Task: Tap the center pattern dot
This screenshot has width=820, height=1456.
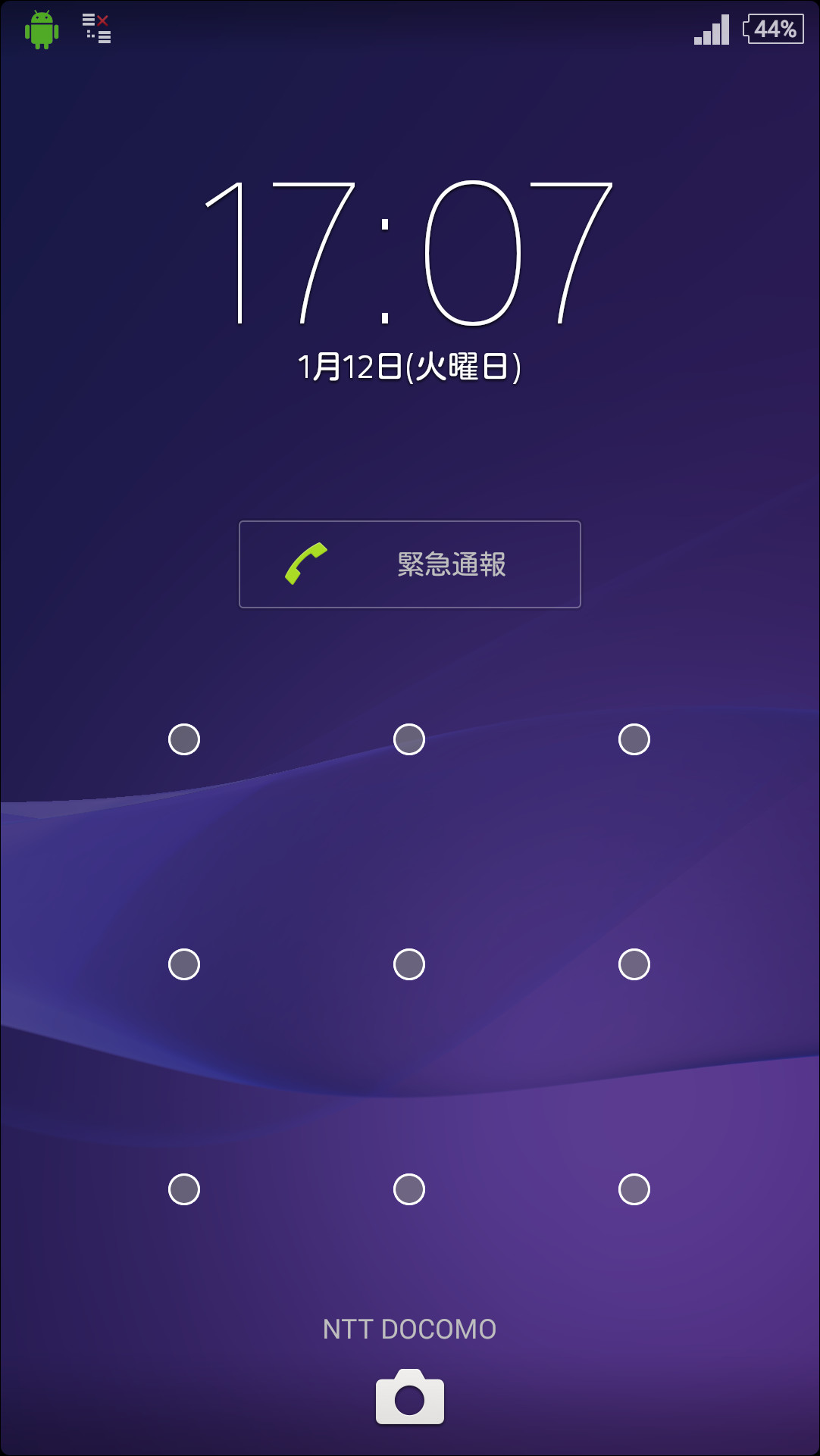Action: tap(409, 964)
